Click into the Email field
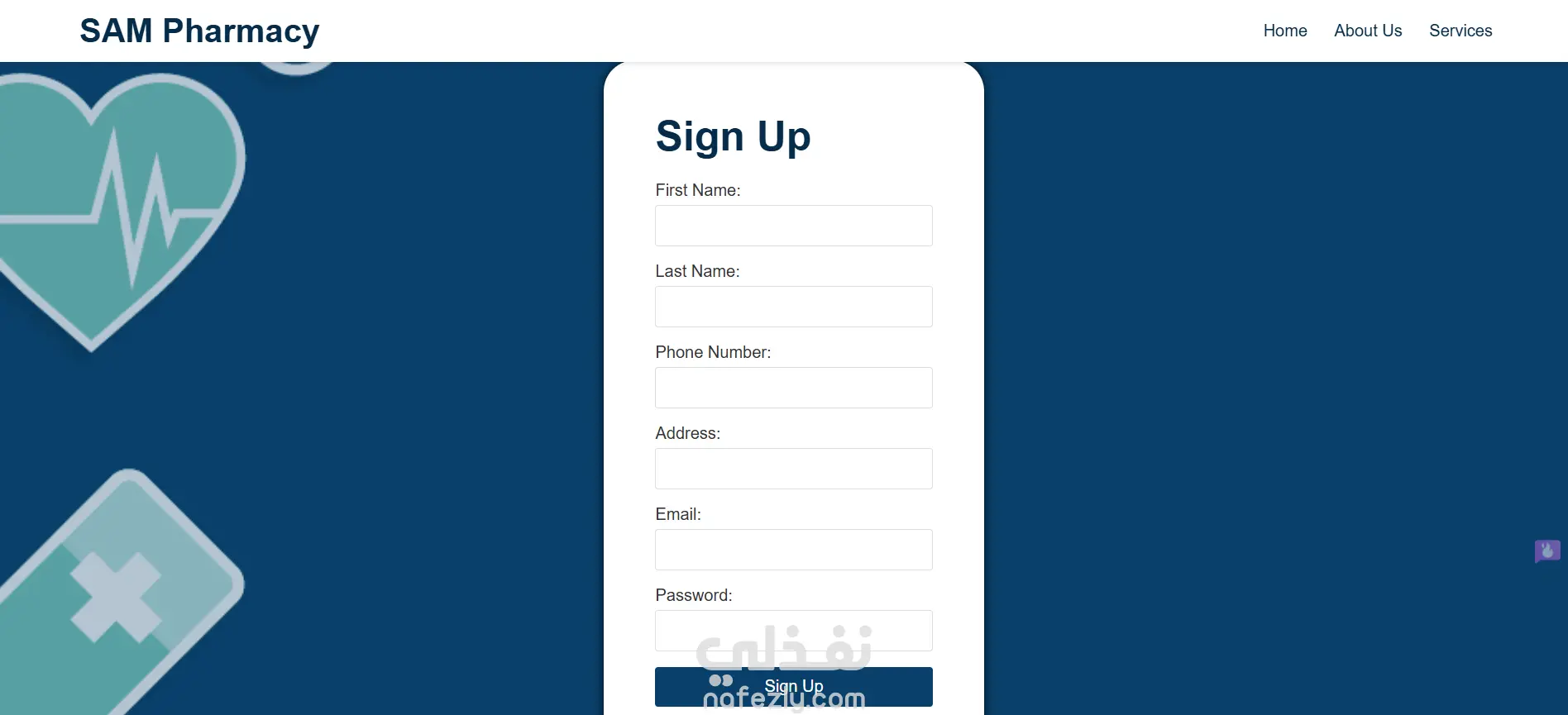 (x=793, y=550)
